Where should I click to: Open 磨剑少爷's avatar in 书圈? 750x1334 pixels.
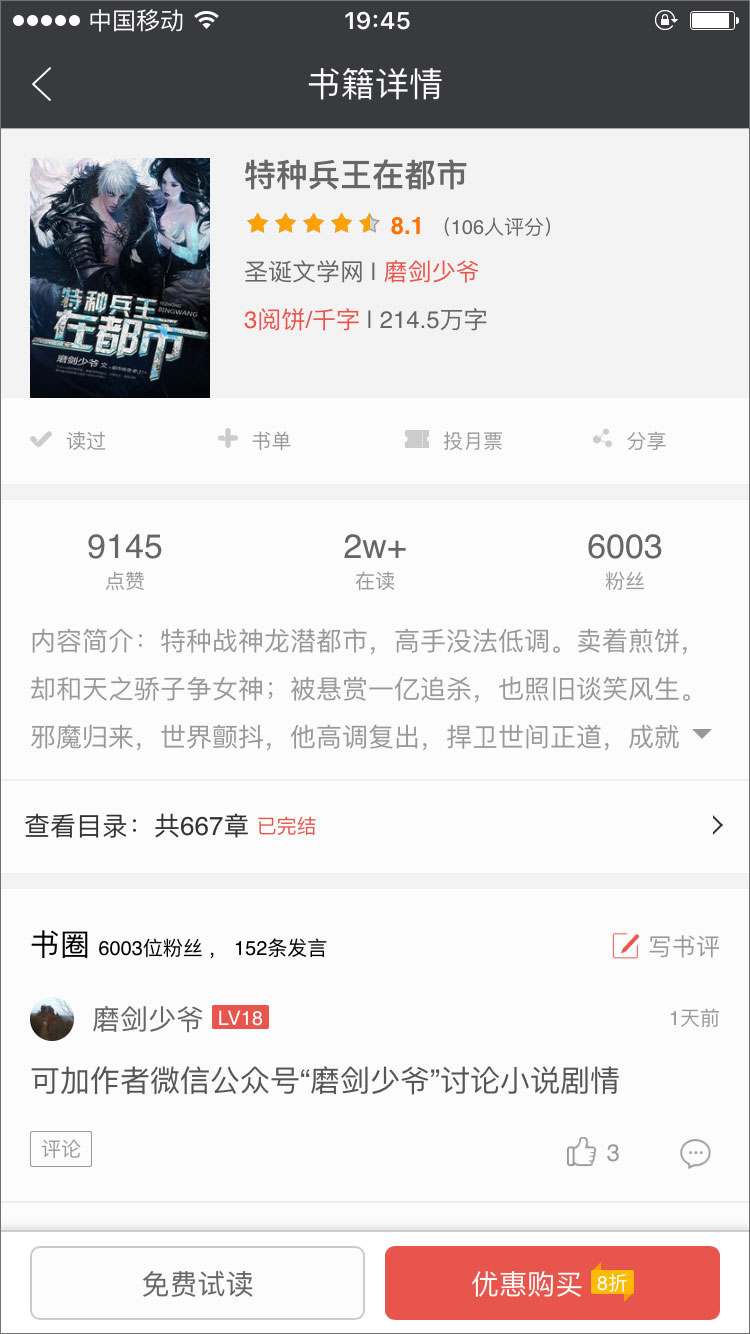coord(52,1019)
